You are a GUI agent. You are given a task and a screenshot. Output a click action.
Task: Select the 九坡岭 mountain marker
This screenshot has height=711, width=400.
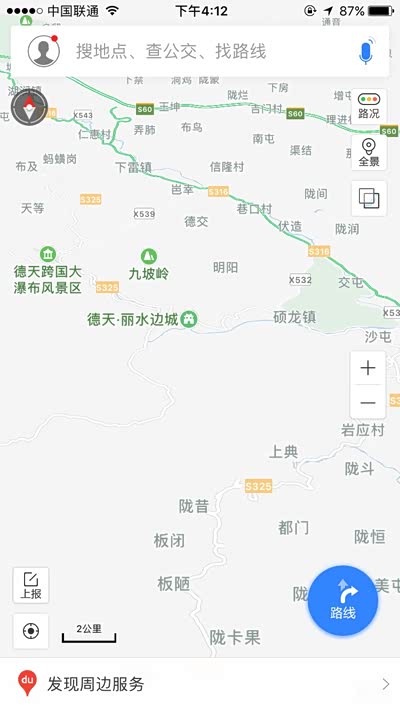point(148,256)
